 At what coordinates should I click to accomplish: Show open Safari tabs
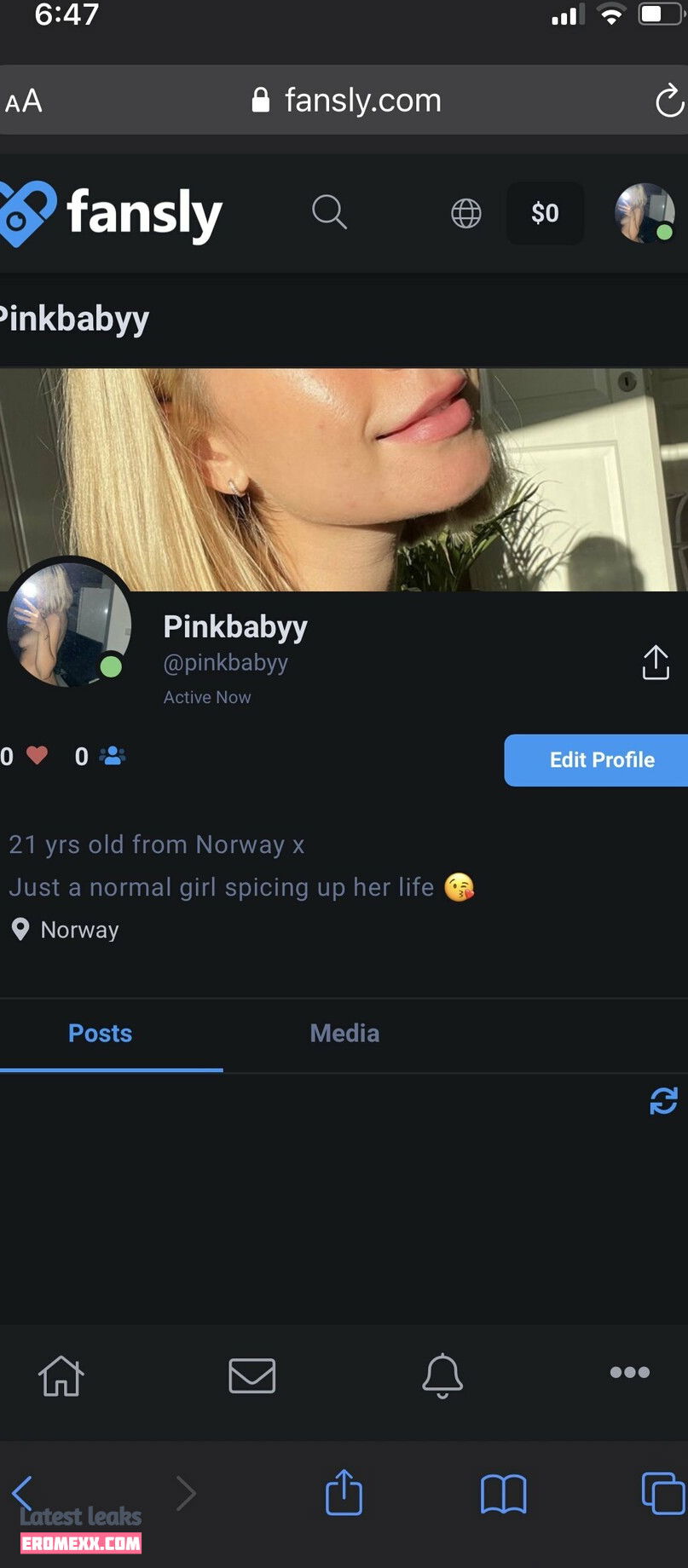tap(662, 1494)
